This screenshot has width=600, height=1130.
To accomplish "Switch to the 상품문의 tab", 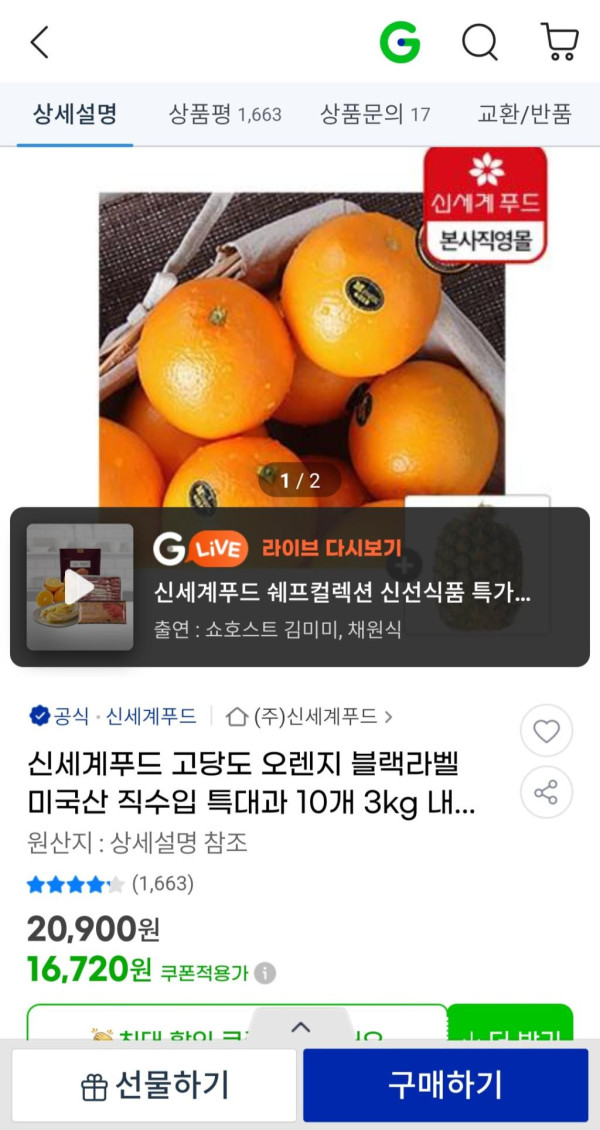I will pos(374,114).
